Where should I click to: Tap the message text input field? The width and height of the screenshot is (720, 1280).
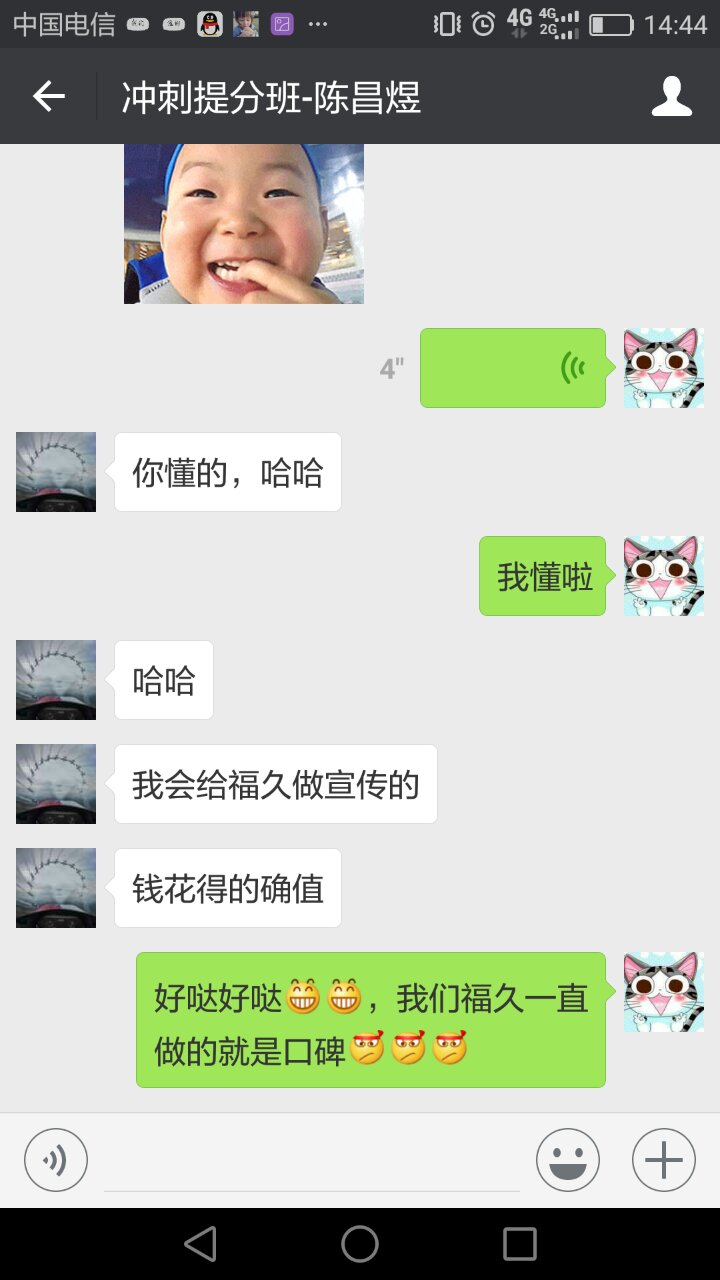click(312, 1162)
